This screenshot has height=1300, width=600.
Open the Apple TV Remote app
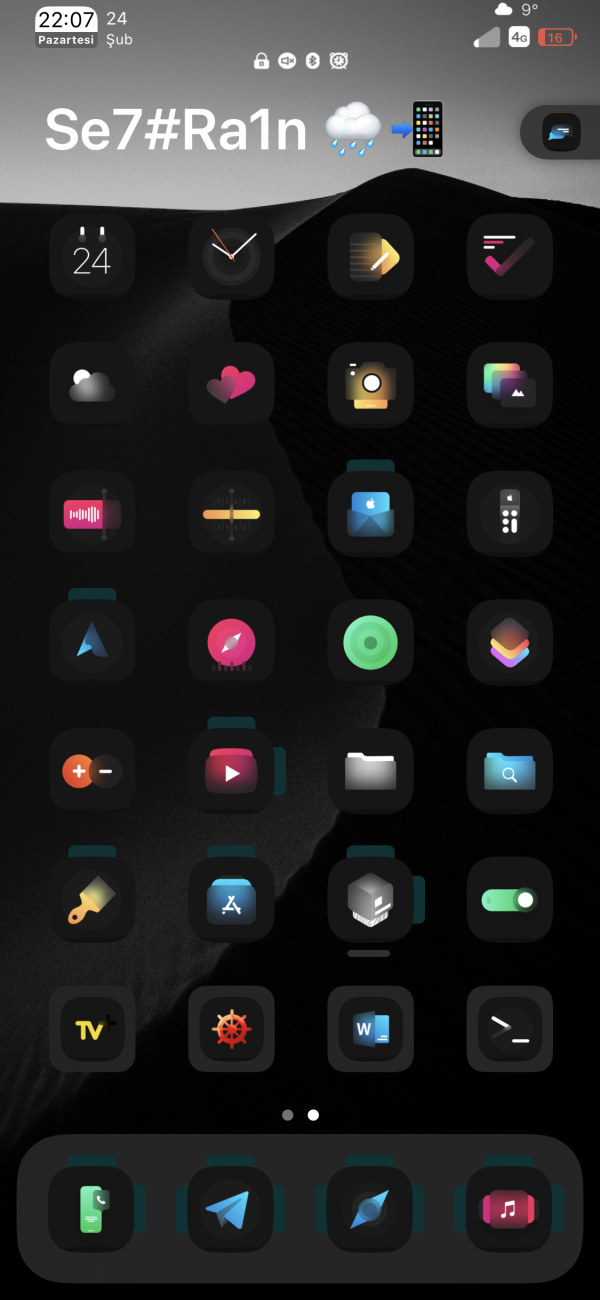[510, 514]
